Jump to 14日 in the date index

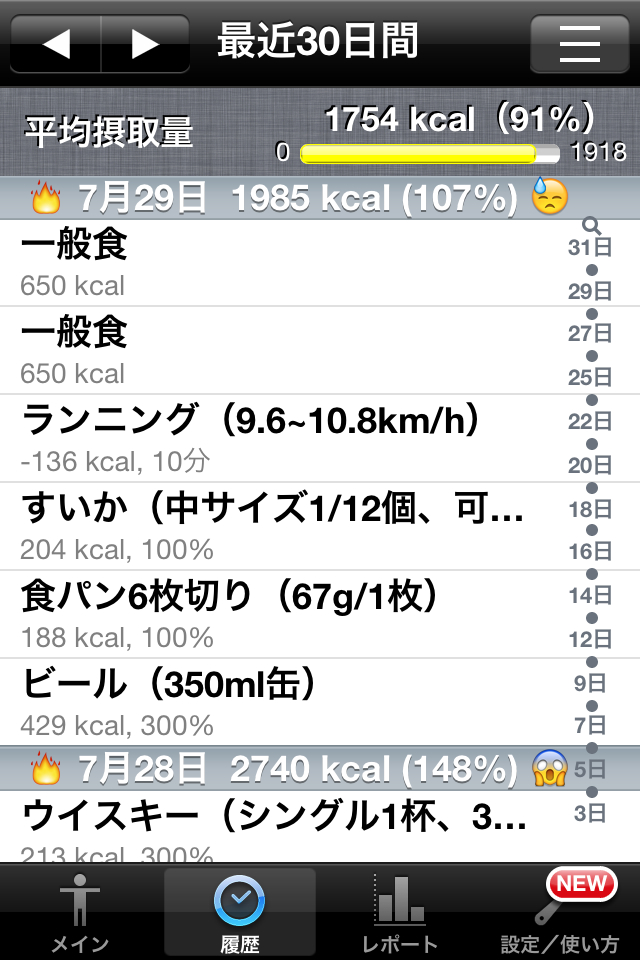(590, 595)
